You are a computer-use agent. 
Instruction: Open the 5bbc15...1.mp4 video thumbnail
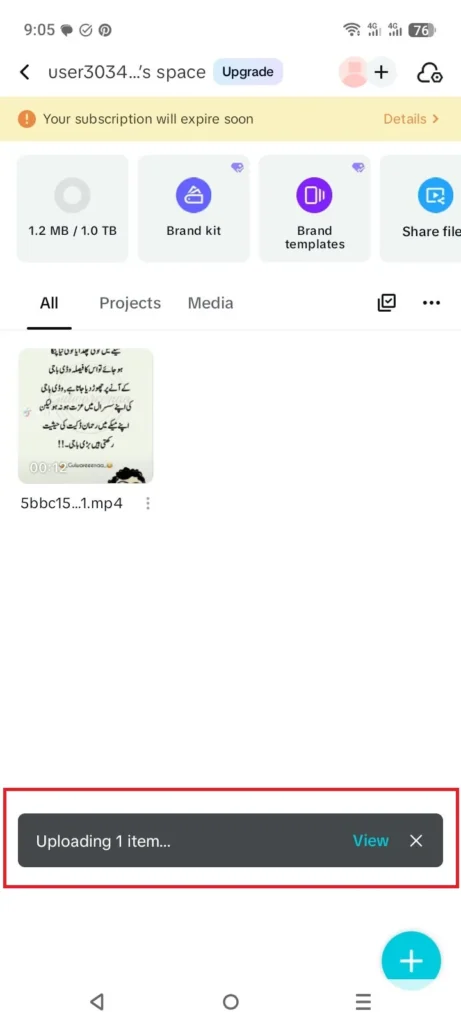coord(86,416)
